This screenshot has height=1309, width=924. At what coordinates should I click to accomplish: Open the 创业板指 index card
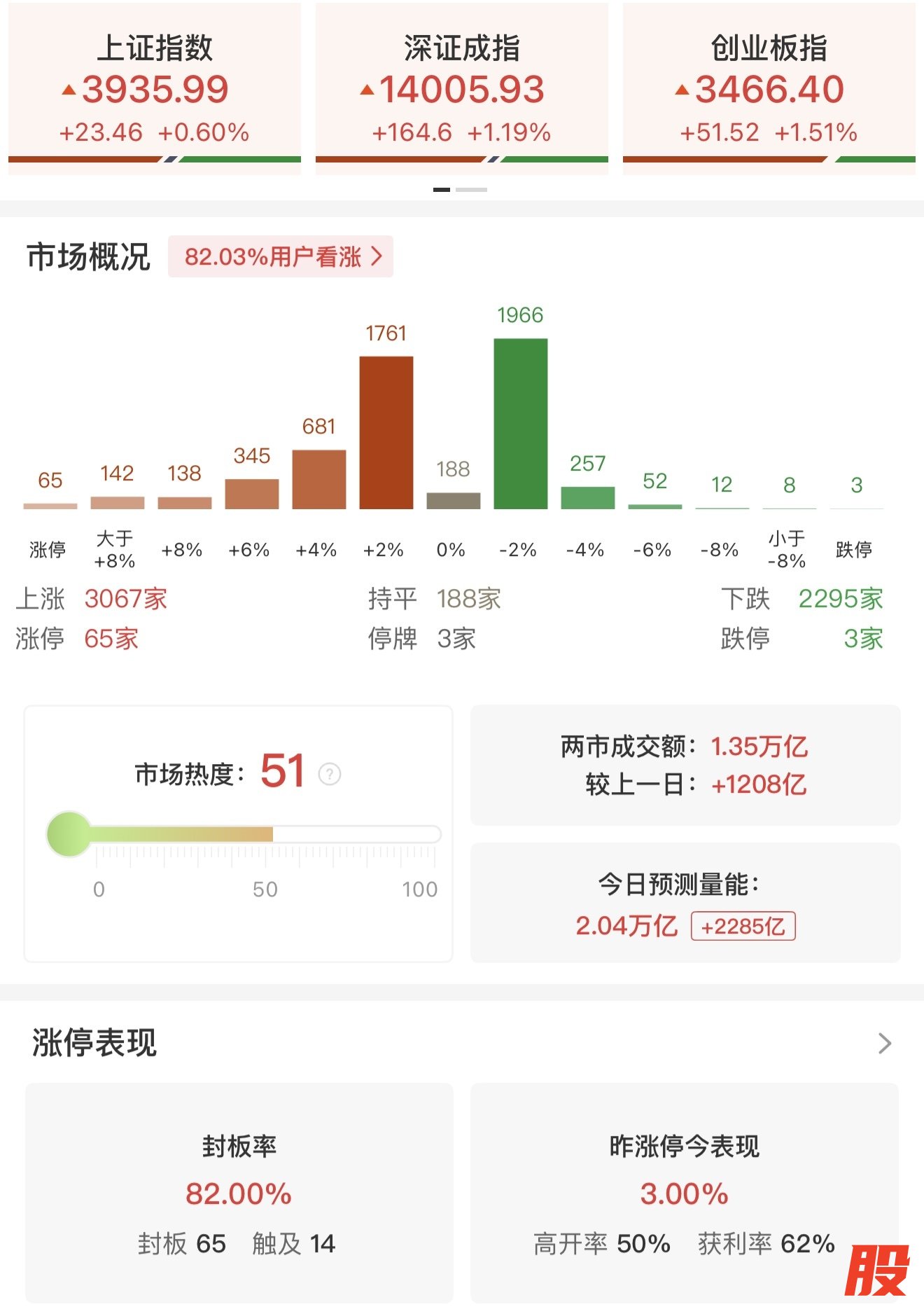point(769,88)
